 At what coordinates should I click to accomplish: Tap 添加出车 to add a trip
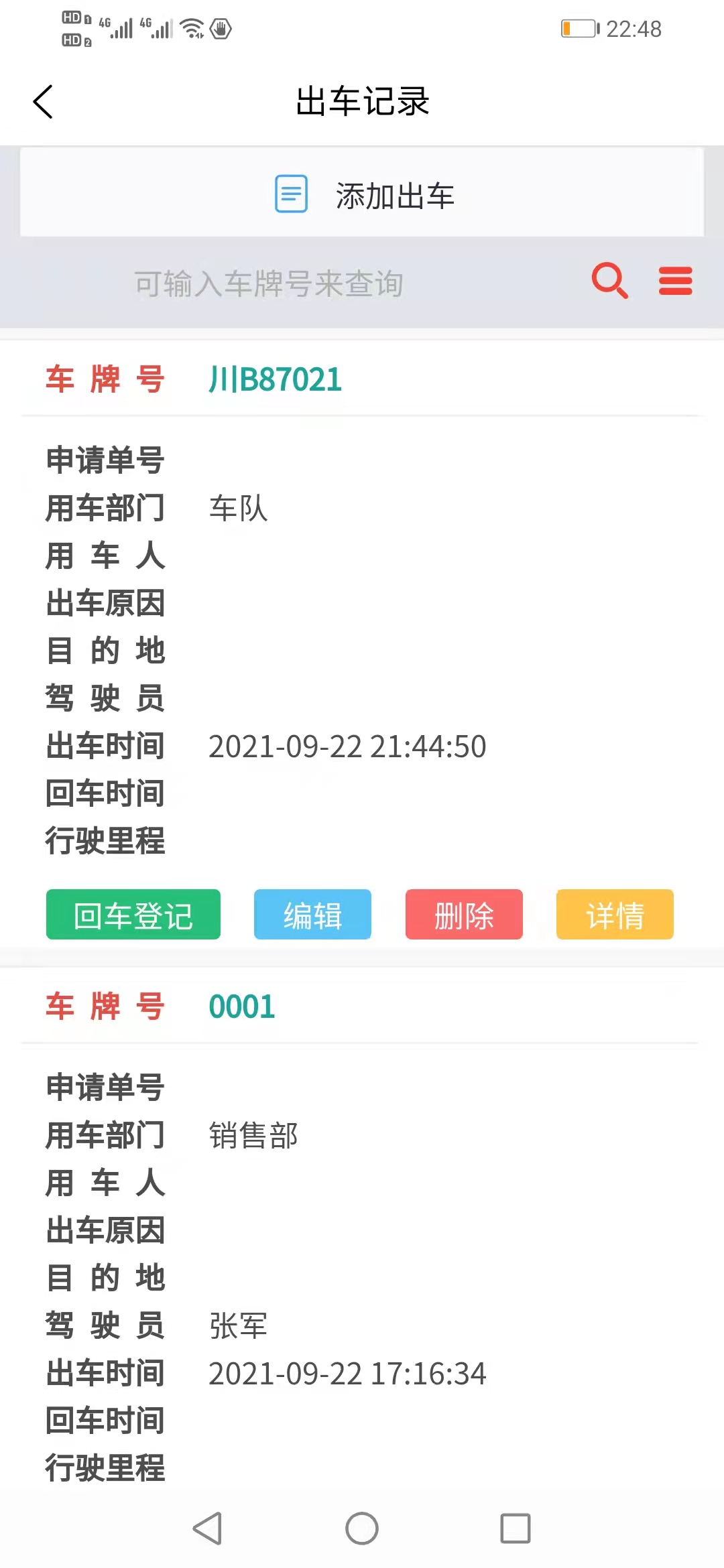(362, 194)
